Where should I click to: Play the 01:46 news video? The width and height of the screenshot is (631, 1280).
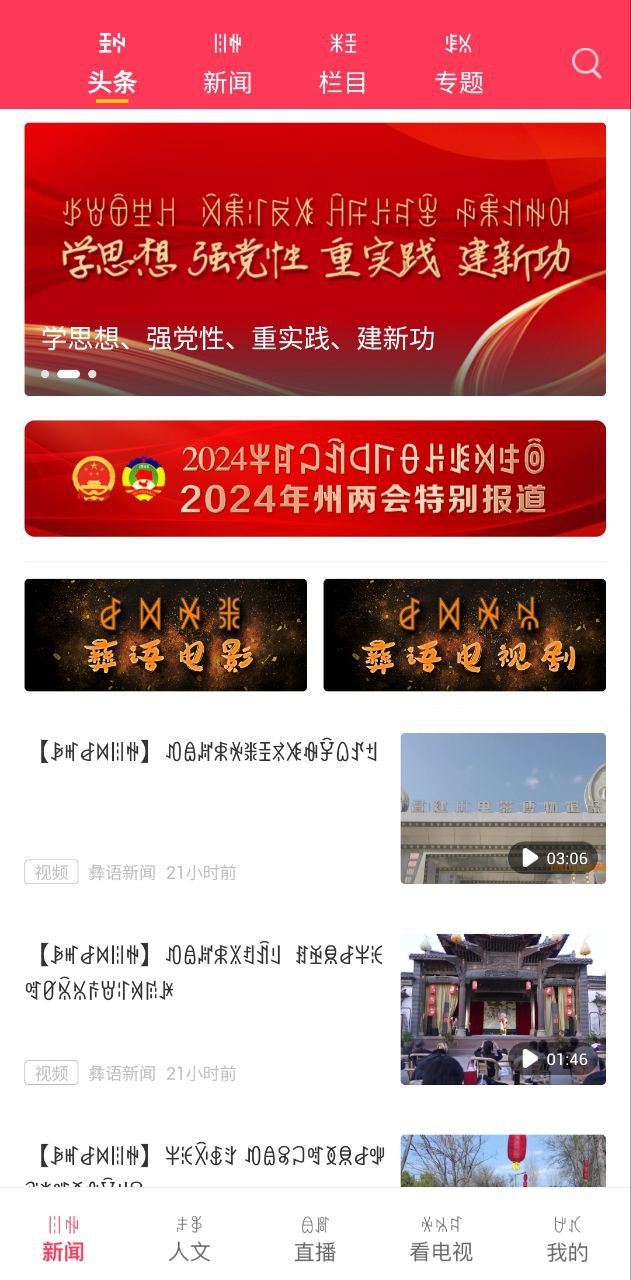click(503, 1009)
